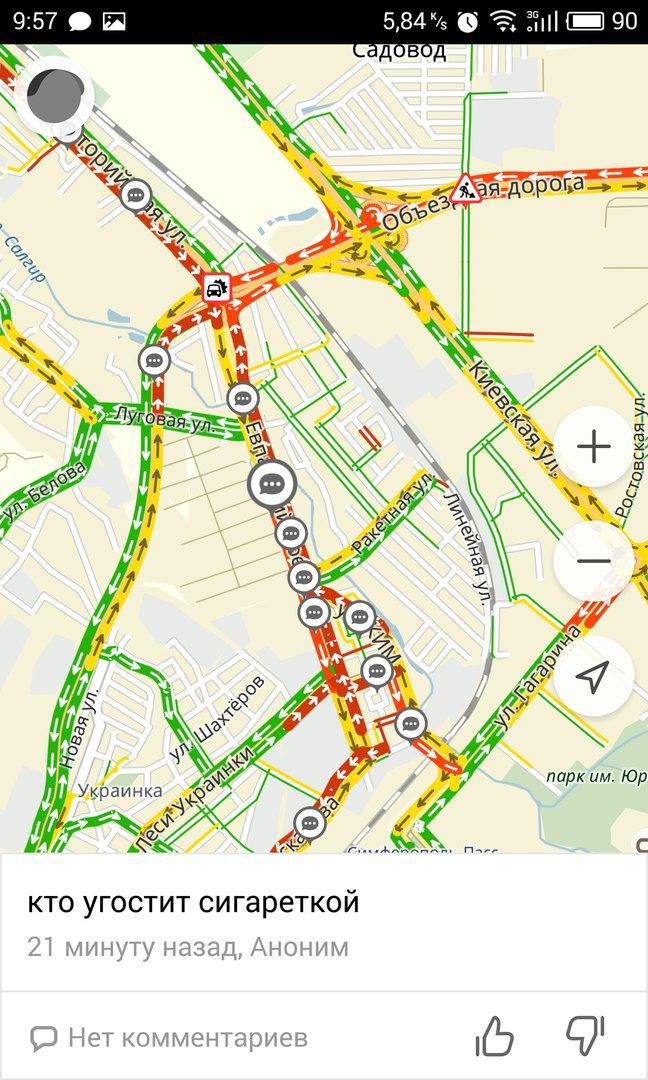Center map on my location arrow

pos(594,676)
